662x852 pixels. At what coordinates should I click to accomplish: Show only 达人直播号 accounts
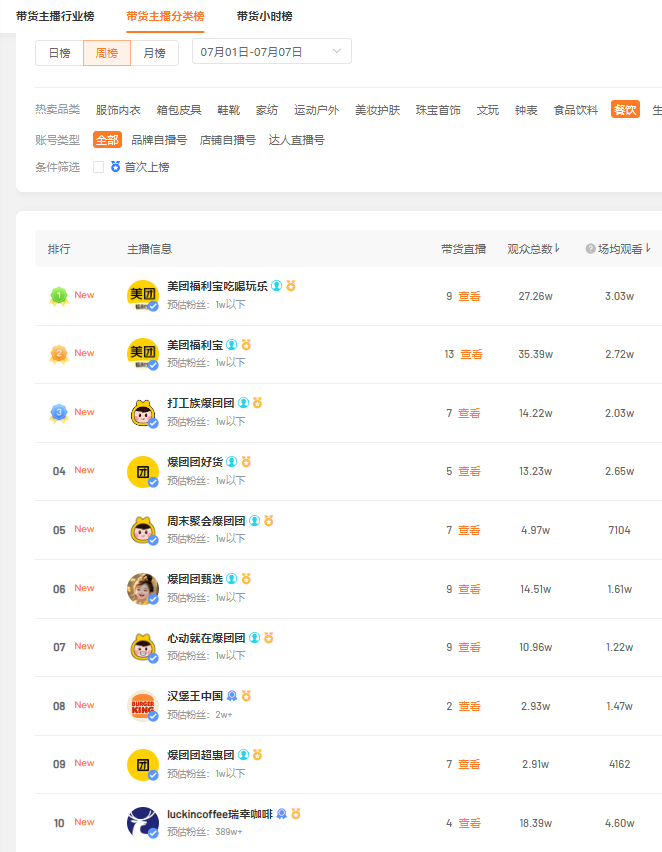tap(296, 140)
